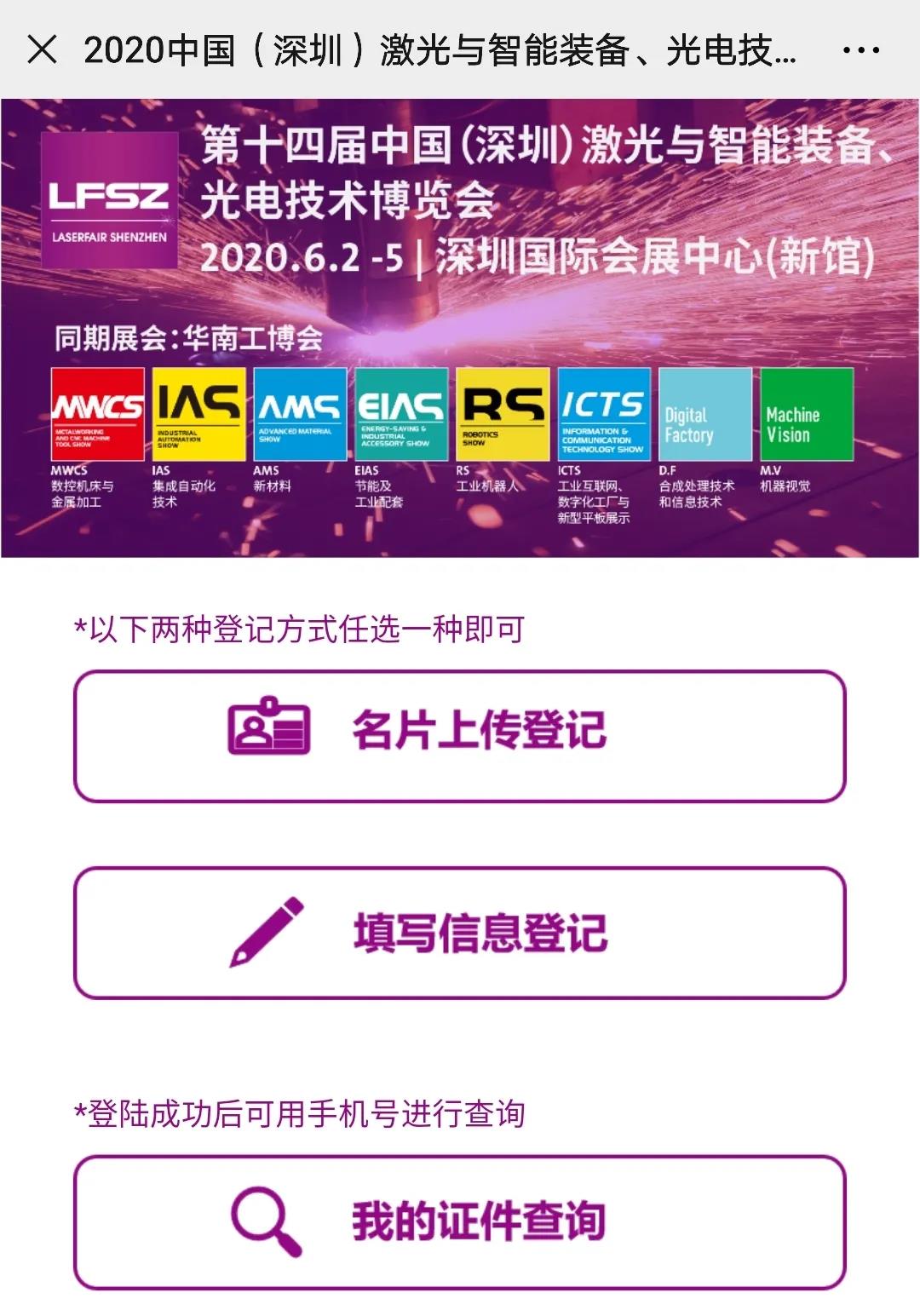Open the AMS advanced material show logo
920x1316 pixels.
click(298, 414)
